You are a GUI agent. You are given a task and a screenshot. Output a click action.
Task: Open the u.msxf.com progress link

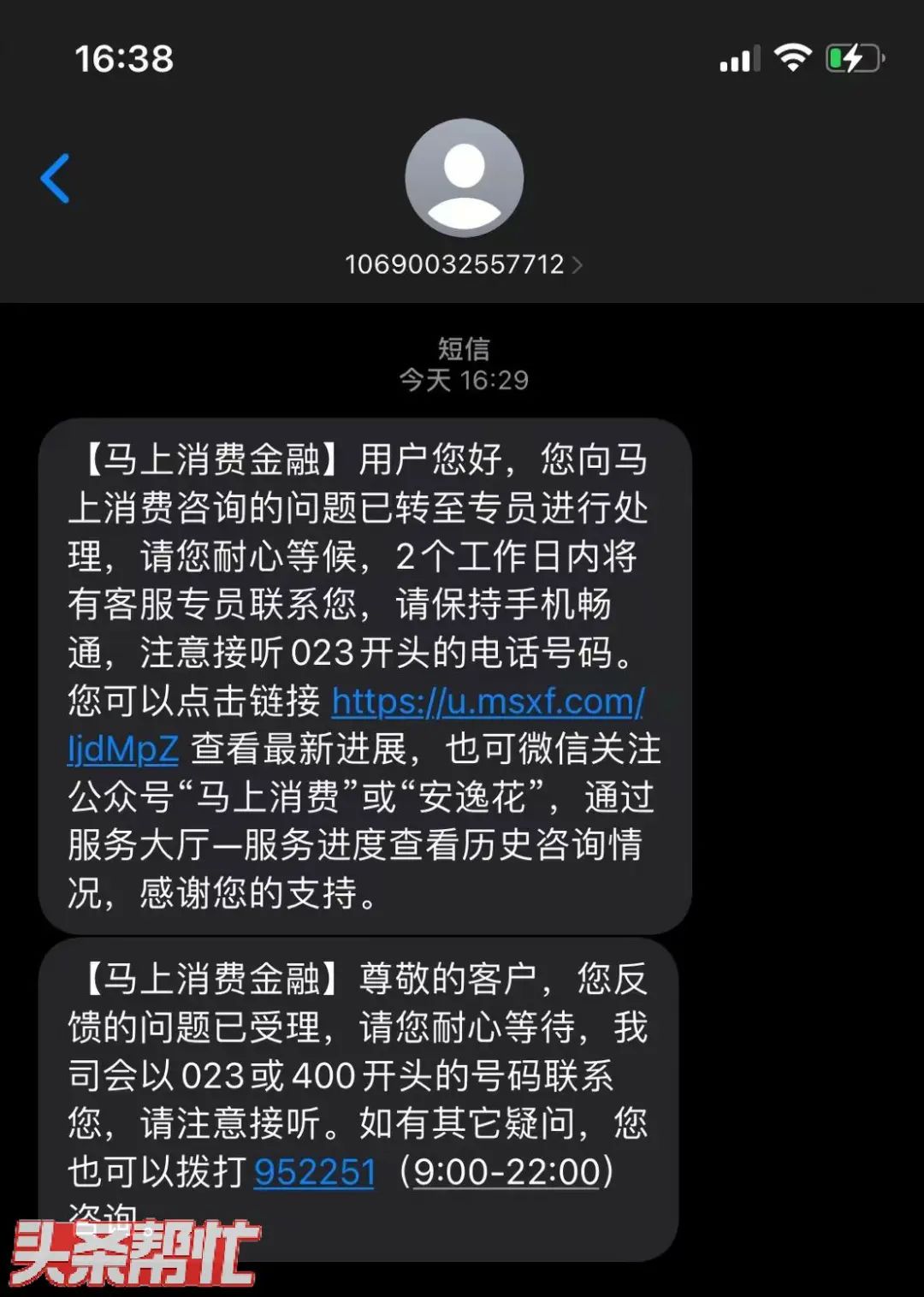click(x=488, y=702)
